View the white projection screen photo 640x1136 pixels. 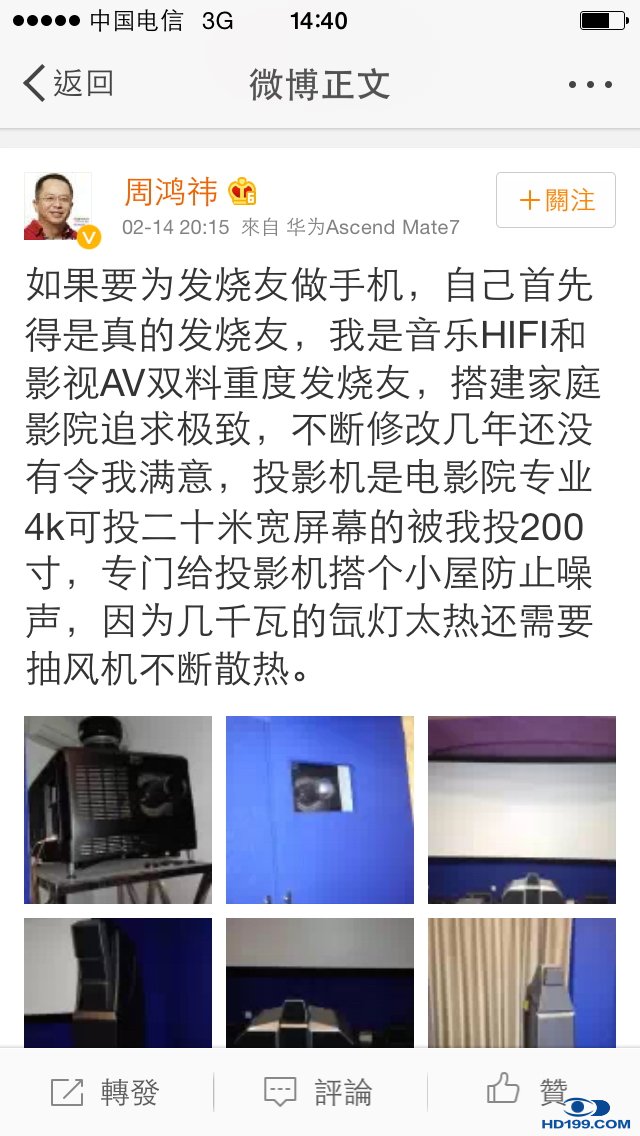(x=521, y=809)
